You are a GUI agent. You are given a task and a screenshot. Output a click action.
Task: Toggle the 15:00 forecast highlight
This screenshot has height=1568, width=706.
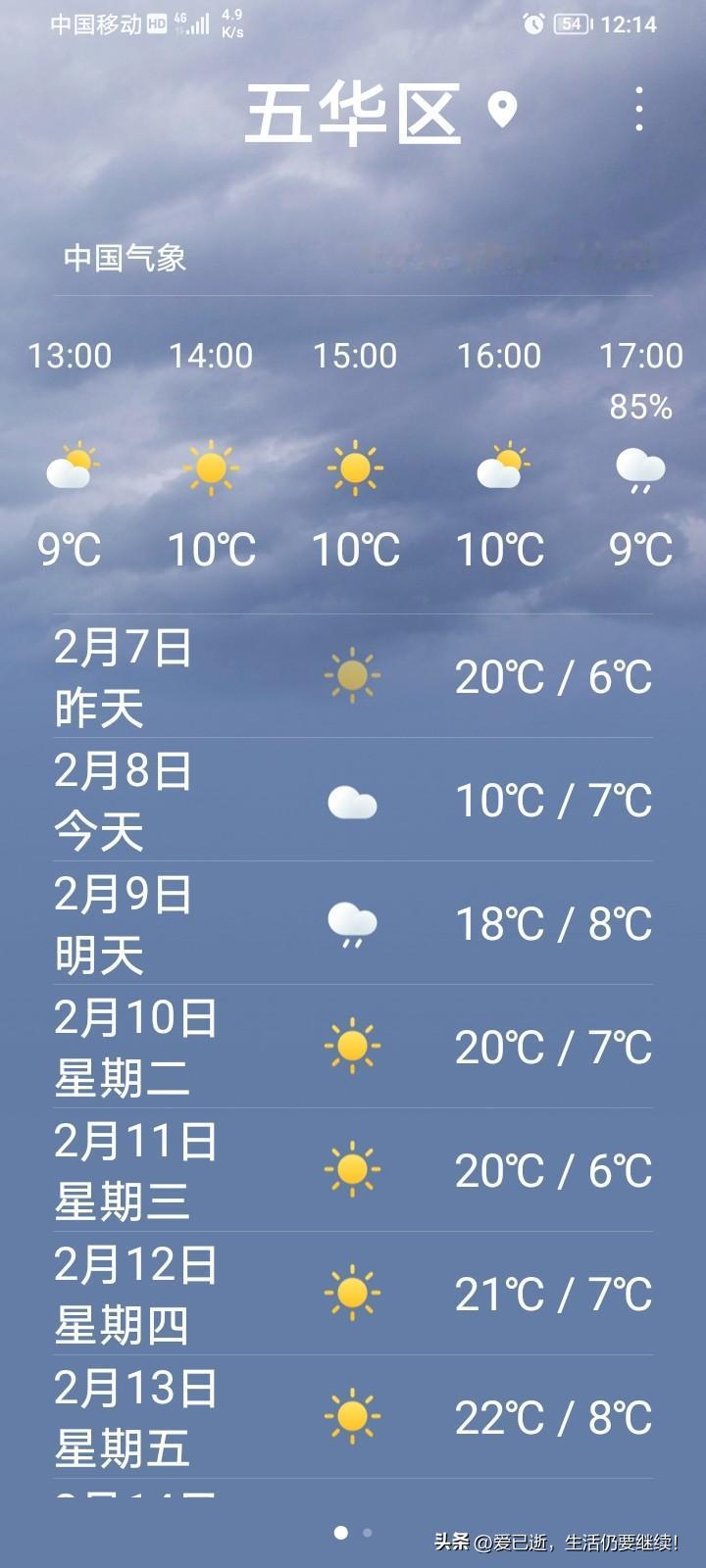tap(357, 470)
